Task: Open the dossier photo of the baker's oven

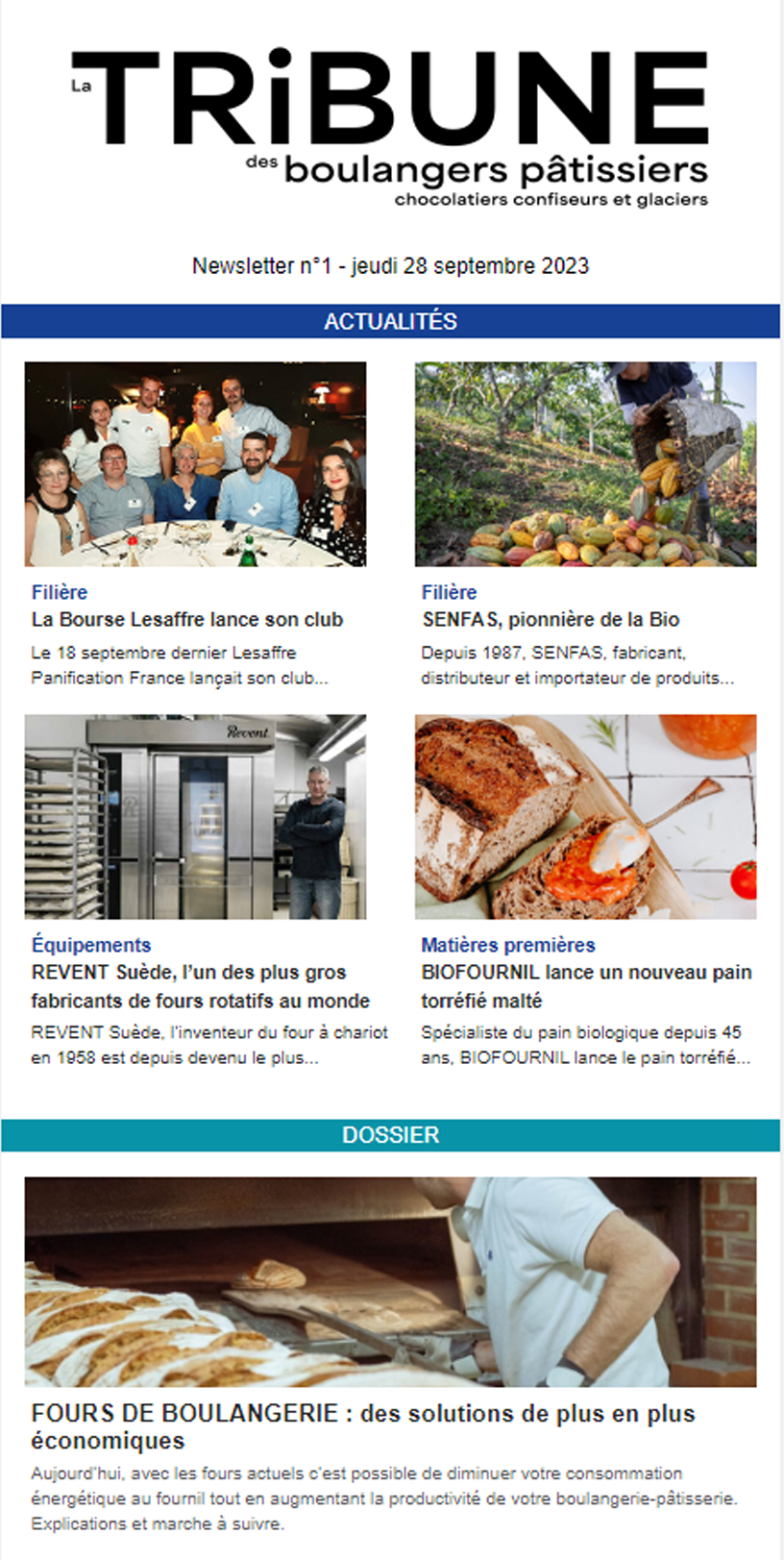Action: (390, 1281)
